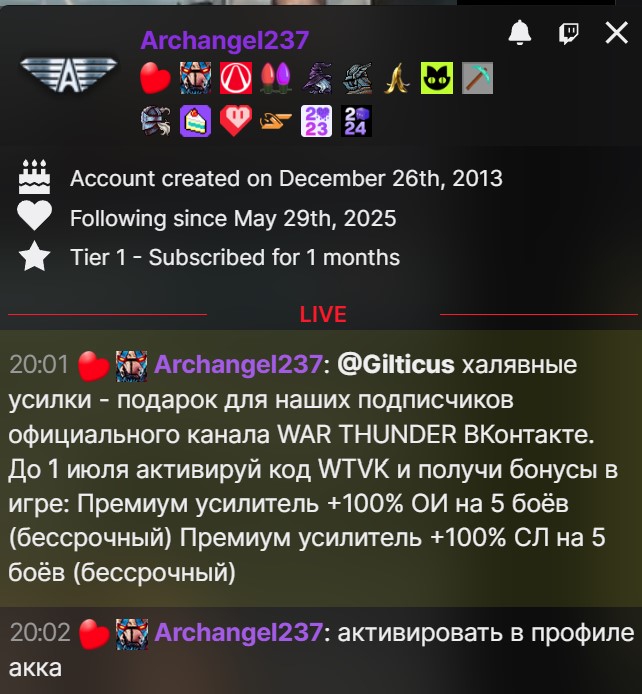Tap the @Gilticus mention in chat
Screen dimensions: 642x694
[x=396, y=364]
